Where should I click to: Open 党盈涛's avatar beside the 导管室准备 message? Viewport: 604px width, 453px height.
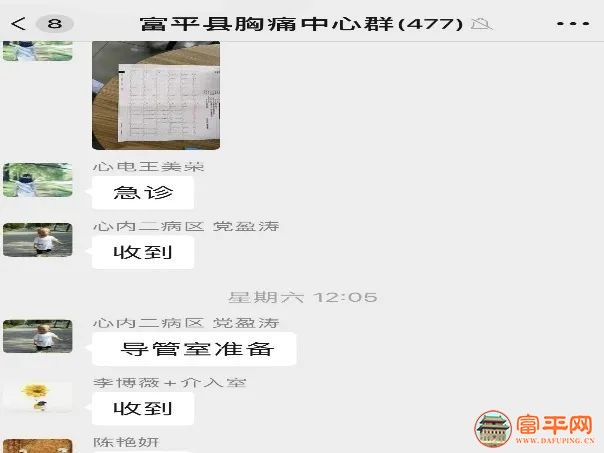click(x=37, y=337)
